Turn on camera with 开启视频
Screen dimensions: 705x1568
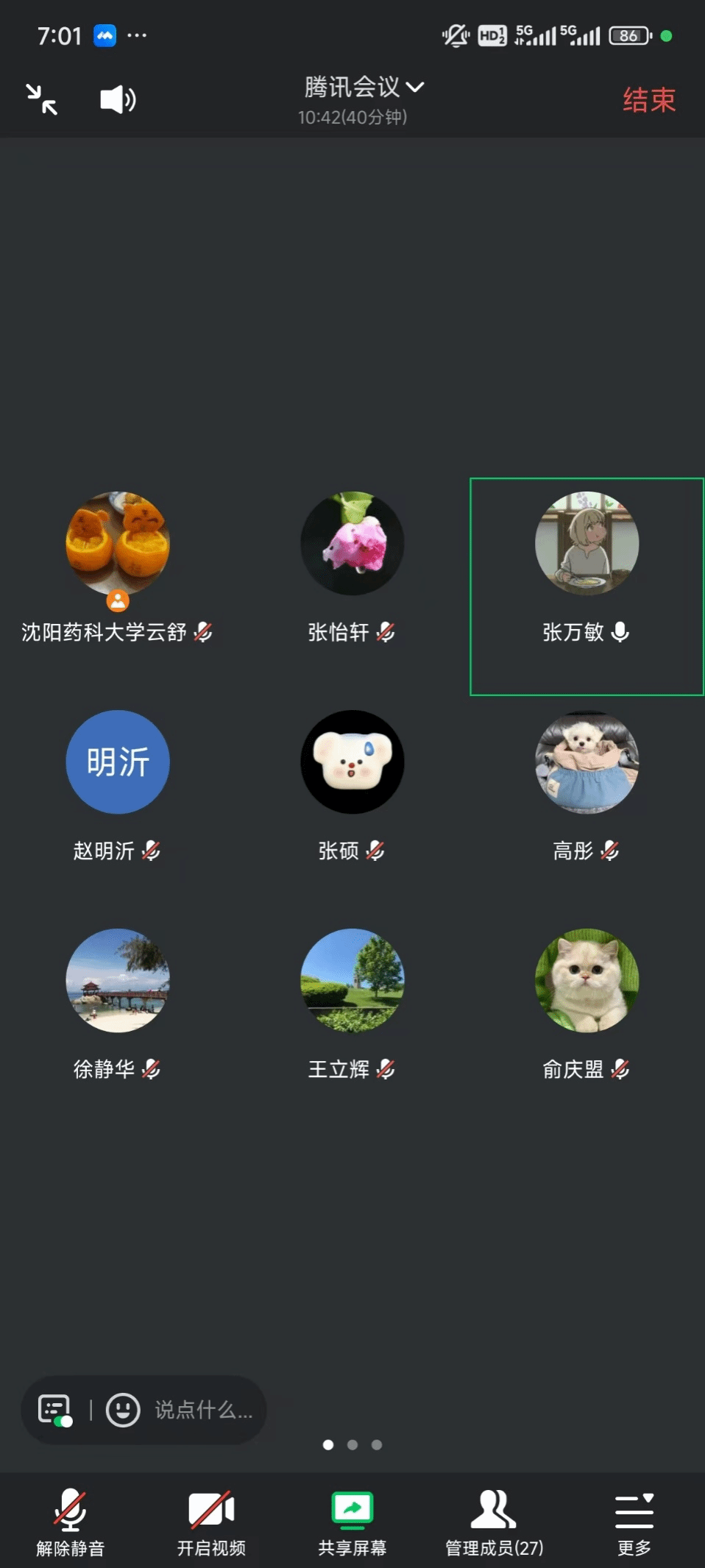coord(211,1521)
